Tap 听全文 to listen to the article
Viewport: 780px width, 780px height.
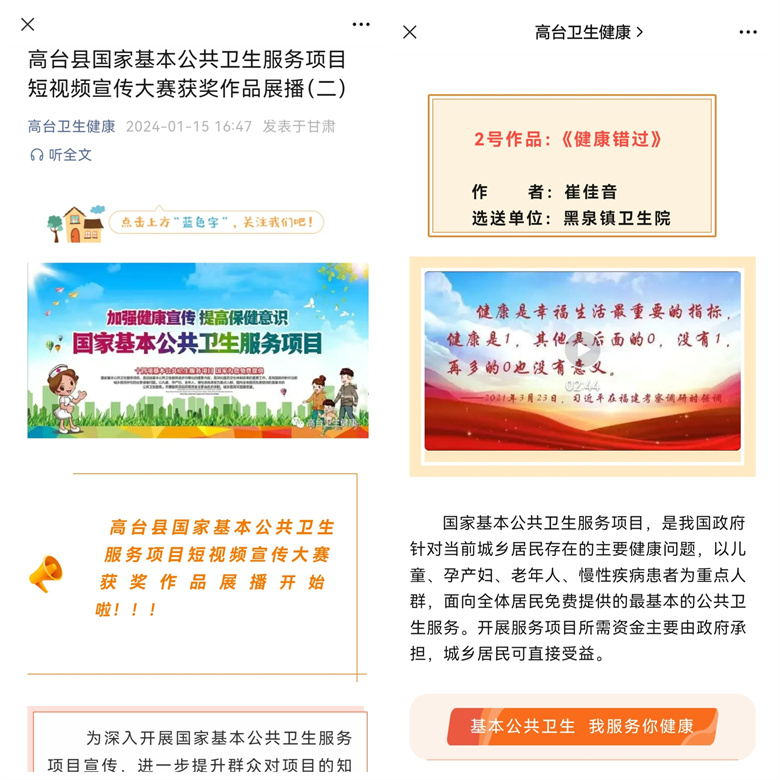[61, 155]
